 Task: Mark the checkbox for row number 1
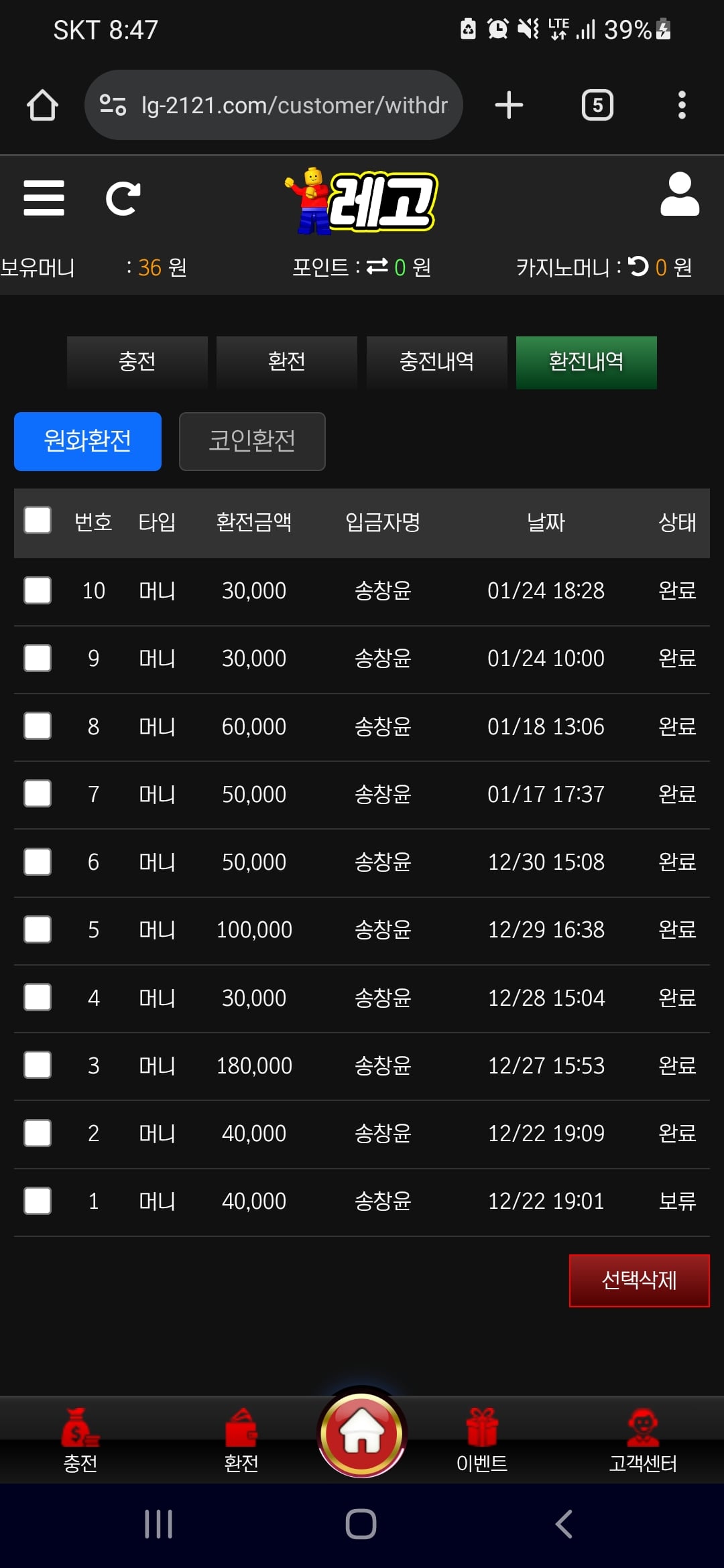38,1201
